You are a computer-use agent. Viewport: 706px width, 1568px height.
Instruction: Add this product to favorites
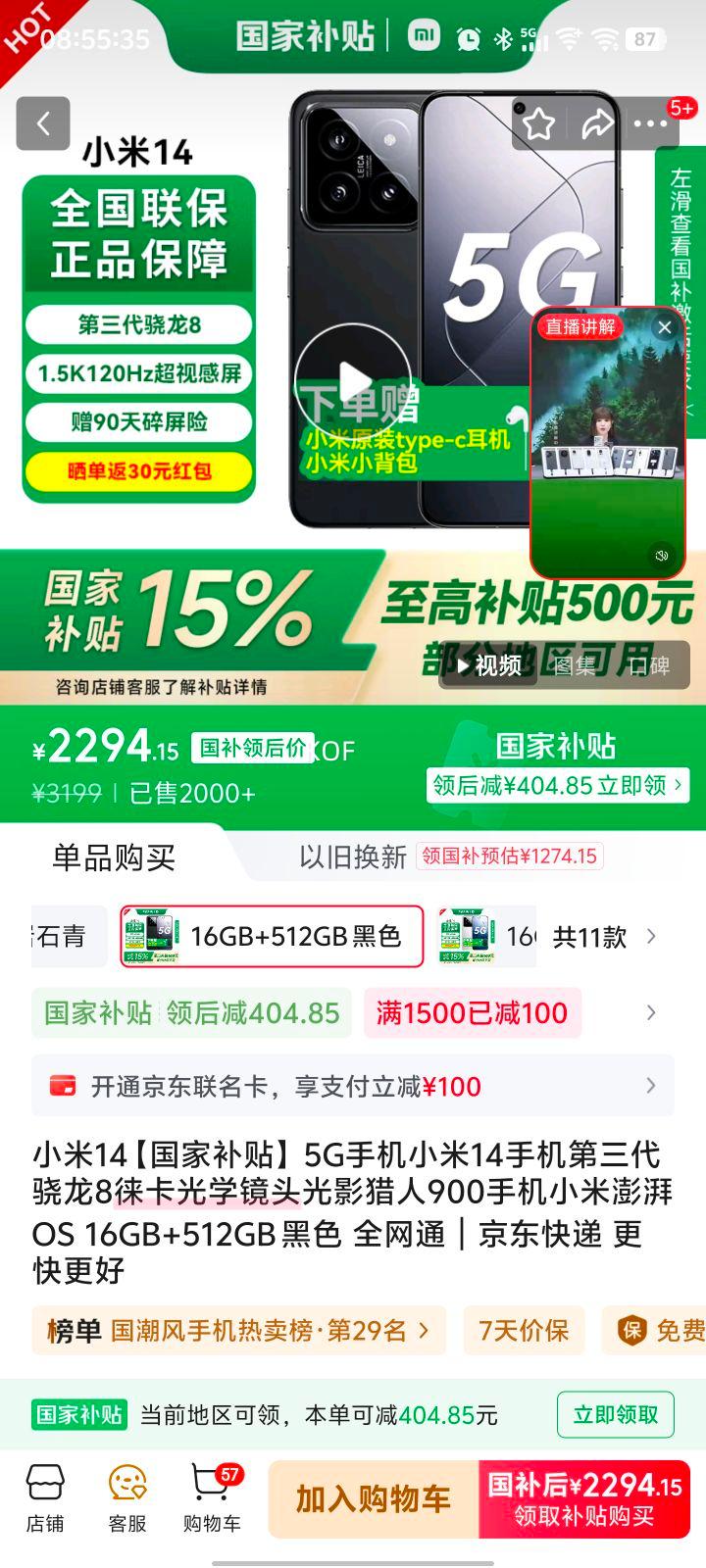pos(538,123)
